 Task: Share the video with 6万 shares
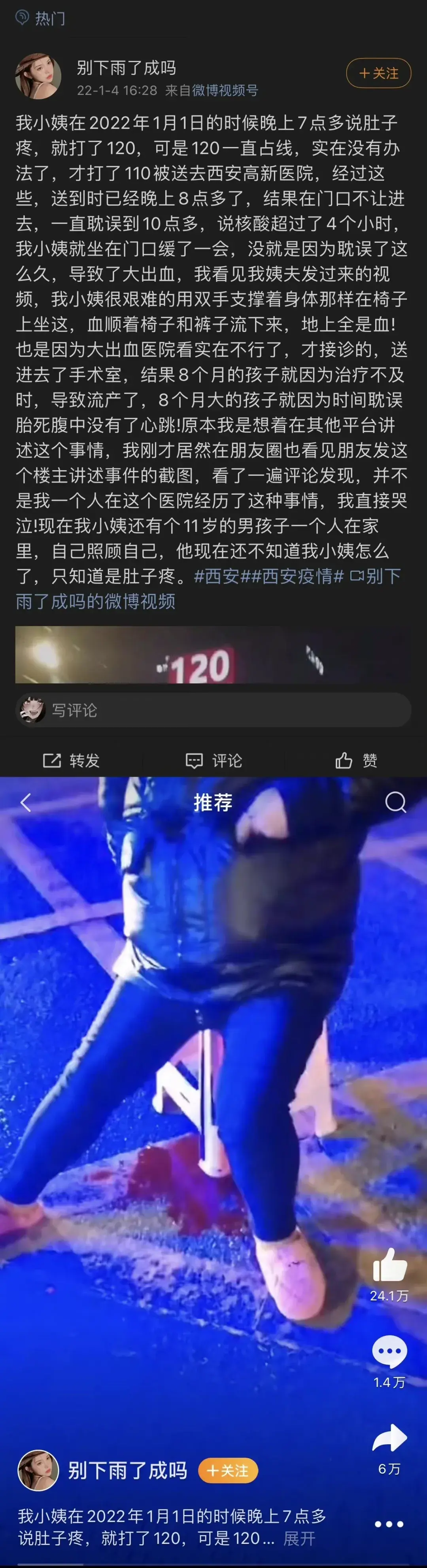click(x=389, y=1439)
